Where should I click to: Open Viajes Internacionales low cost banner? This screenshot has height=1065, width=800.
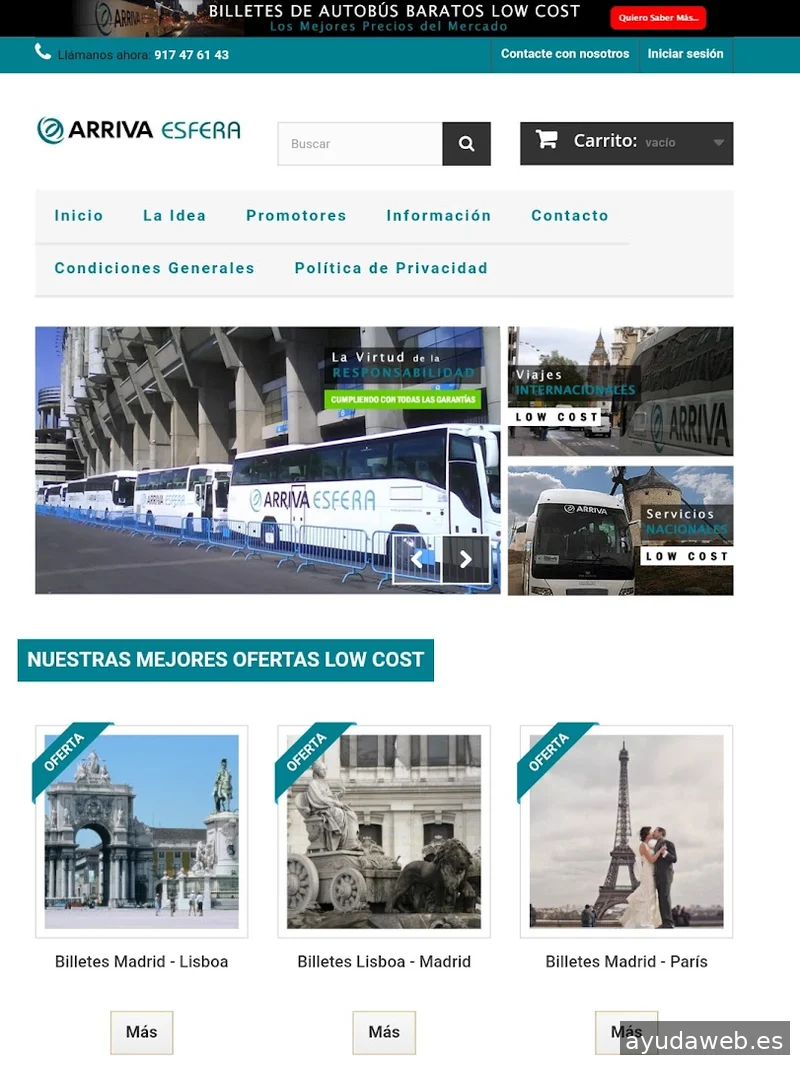620,391
